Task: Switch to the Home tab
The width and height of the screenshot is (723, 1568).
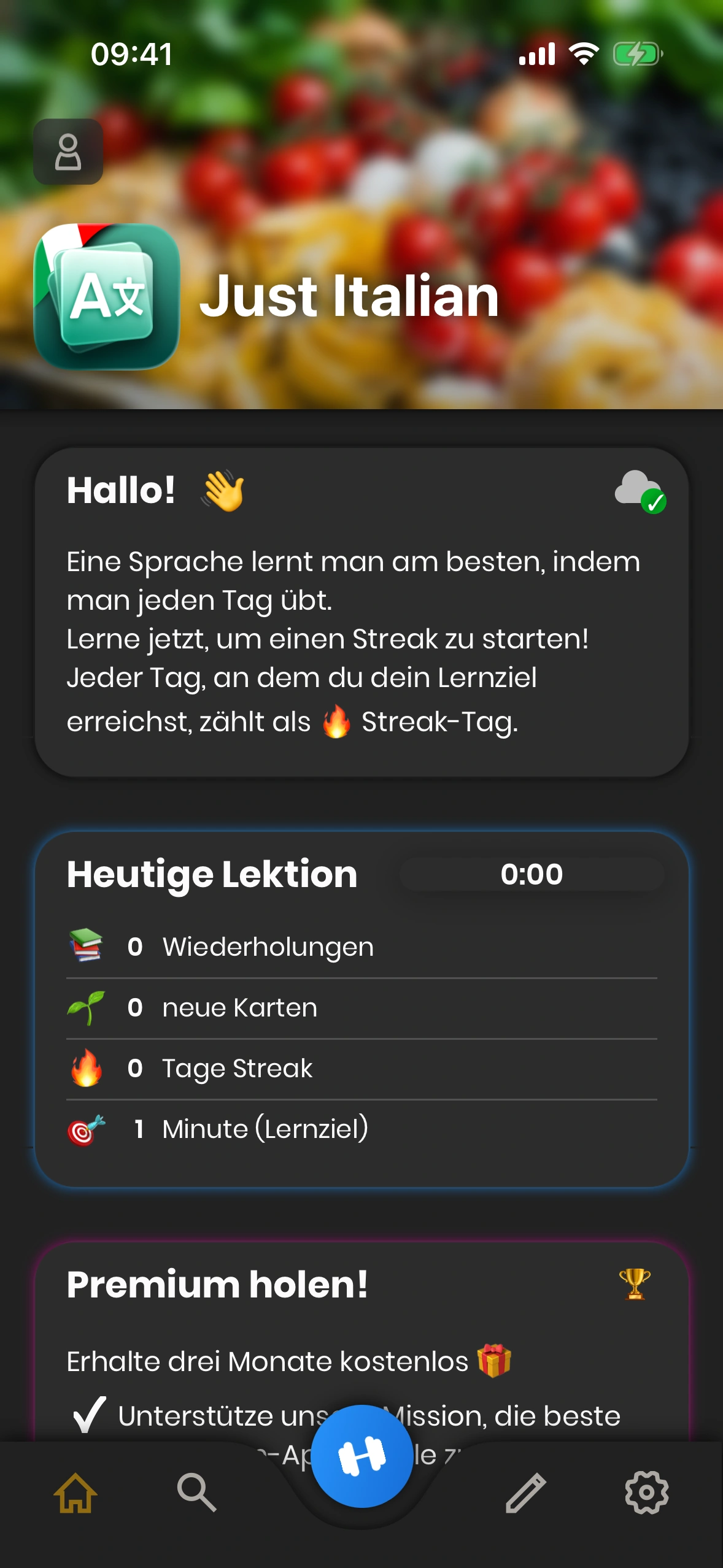Action: point(75,1493)
